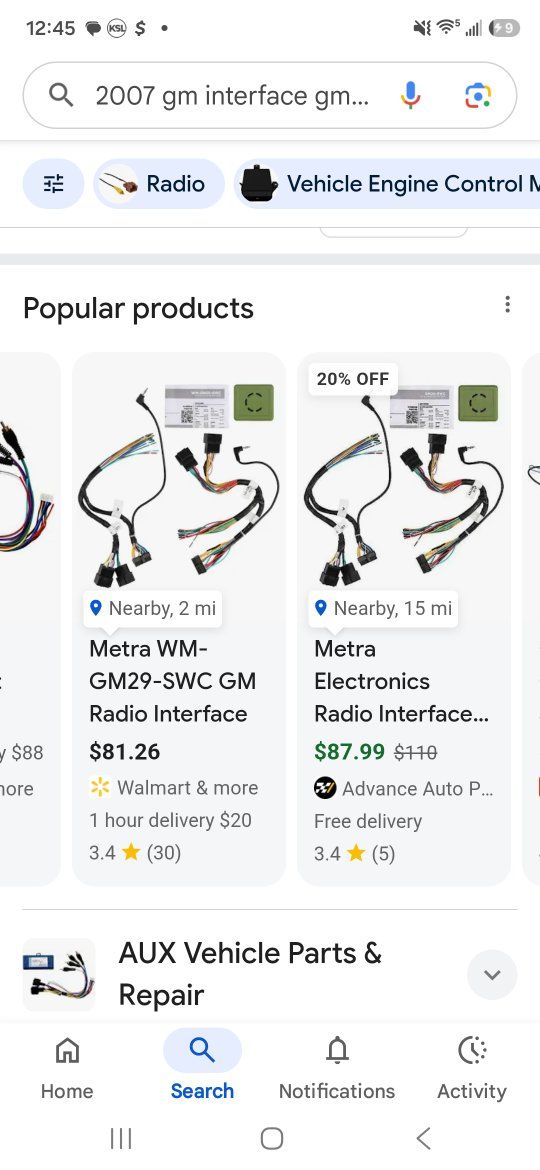Go to the Home tab
540x1170 pixels.
click(67, 1065)
